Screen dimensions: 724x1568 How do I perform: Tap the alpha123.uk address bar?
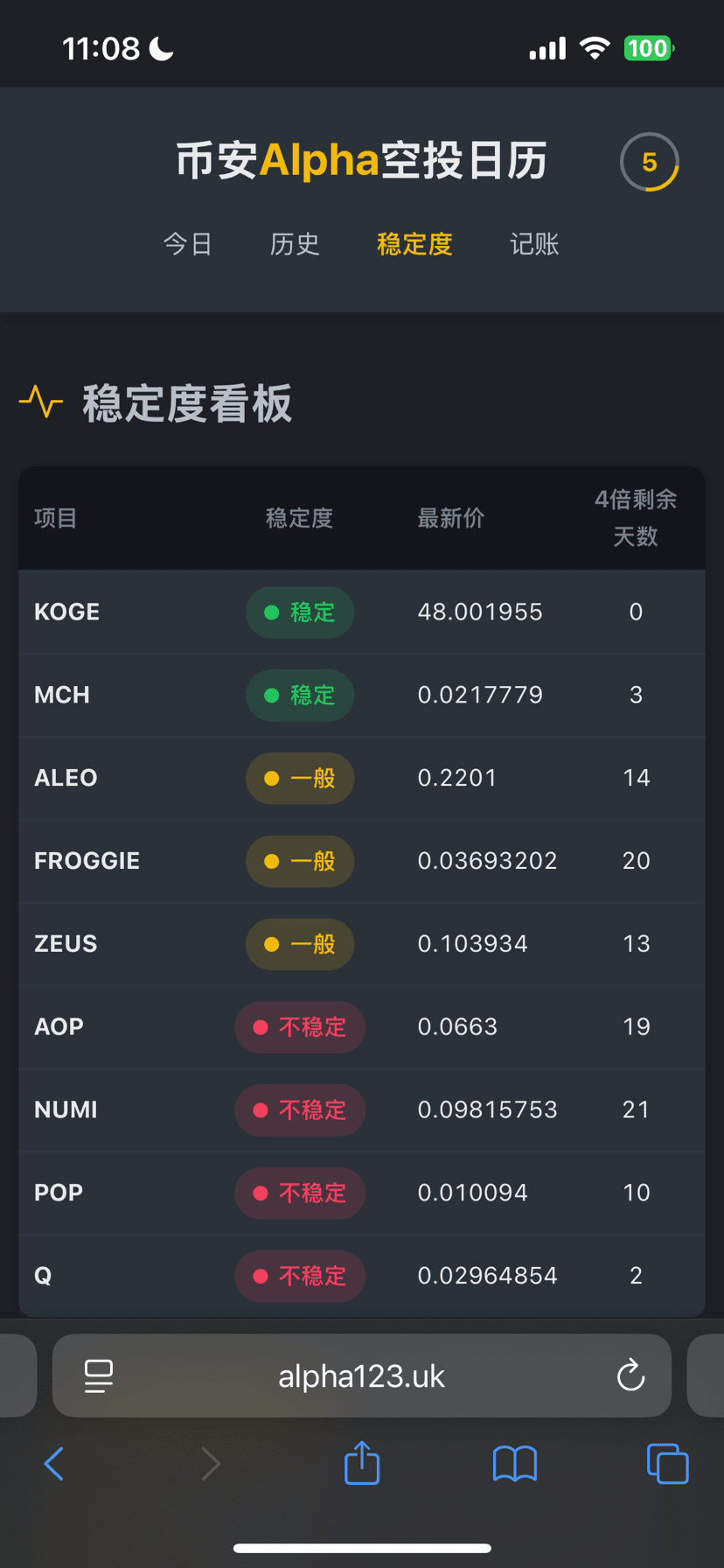pyautogui.click(x=361, y=1376)
